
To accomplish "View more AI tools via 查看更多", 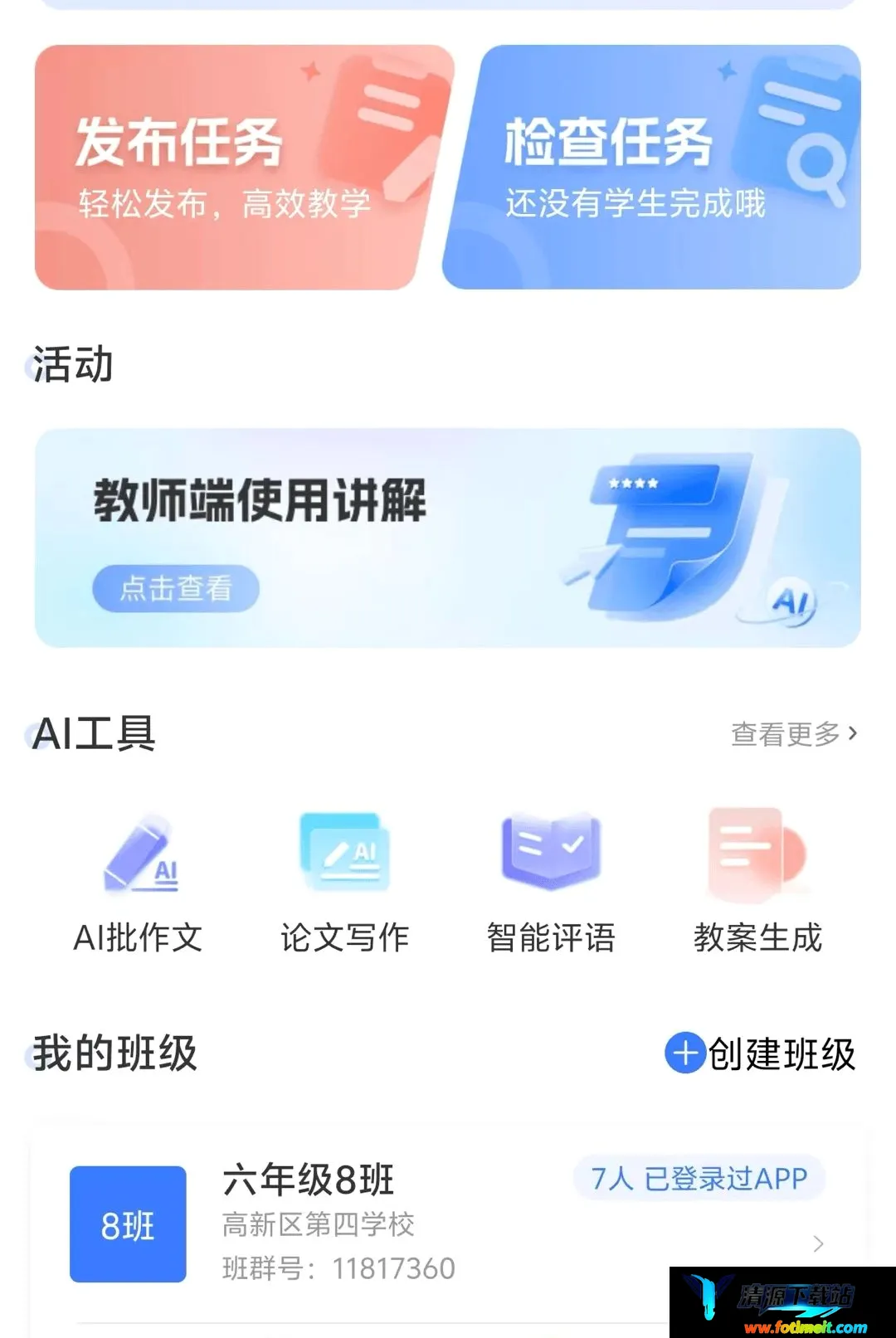I will point(794,734).
